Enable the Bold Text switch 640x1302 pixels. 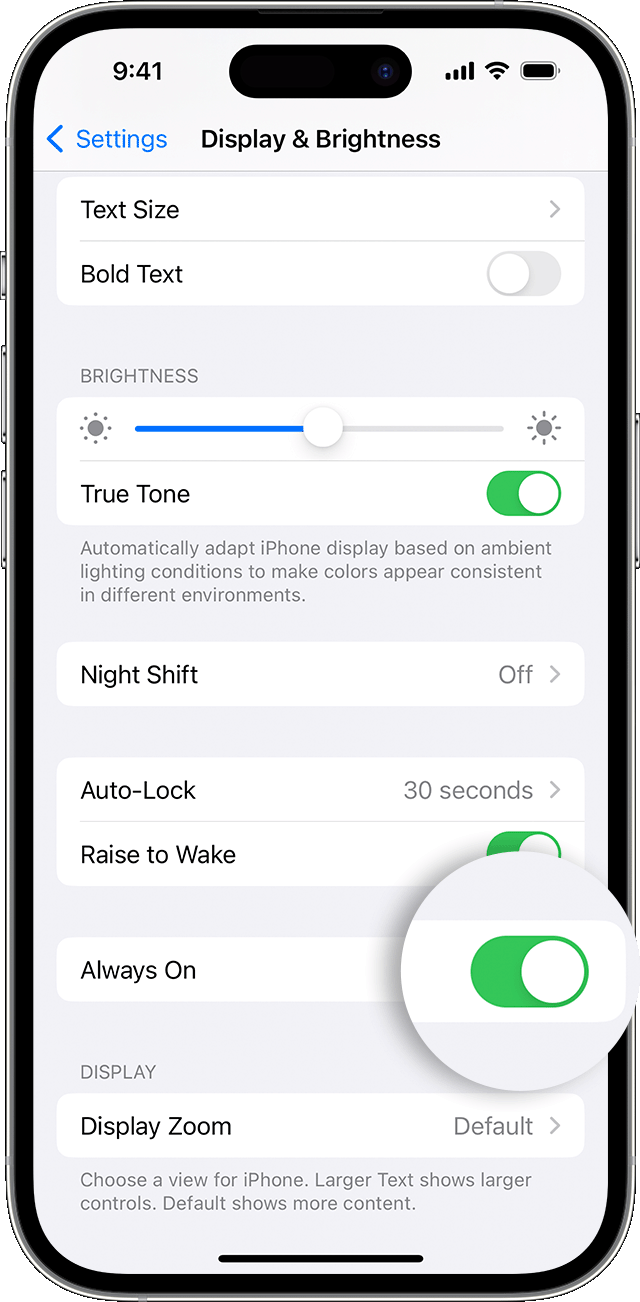click(x=523, y=274)
